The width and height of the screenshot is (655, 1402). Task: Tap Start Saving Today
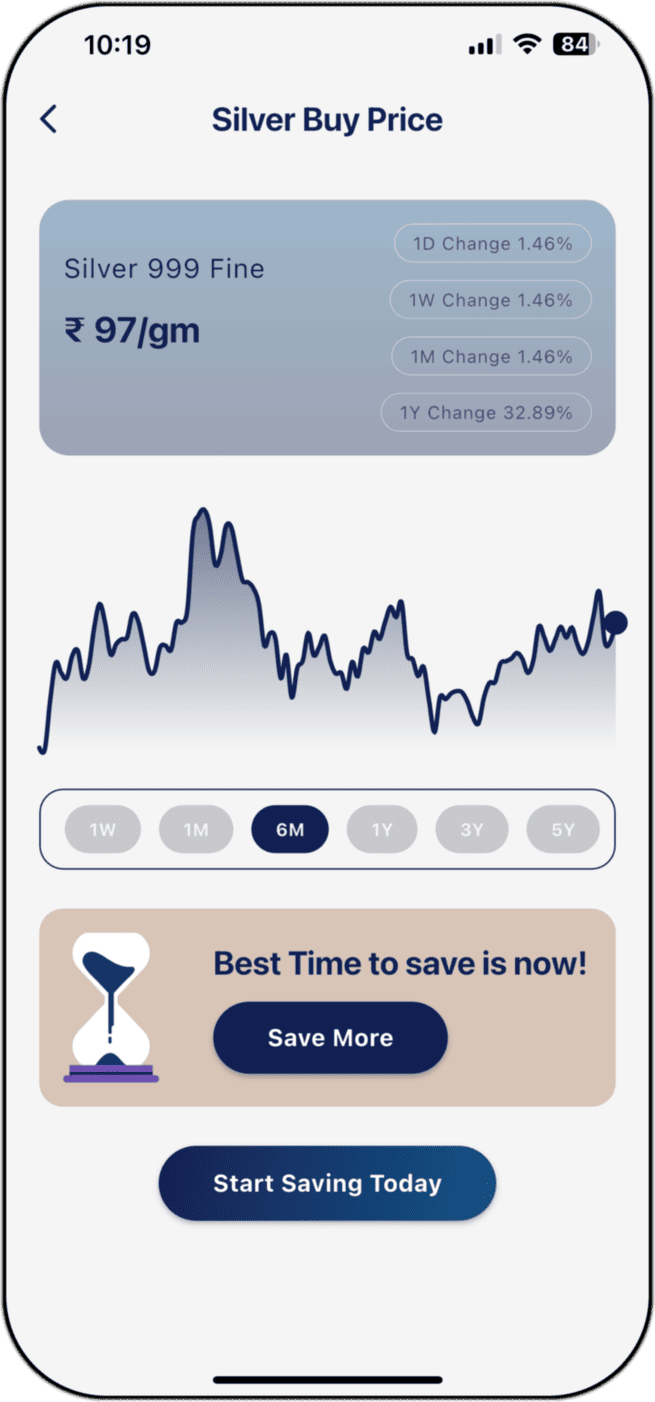327,1183
